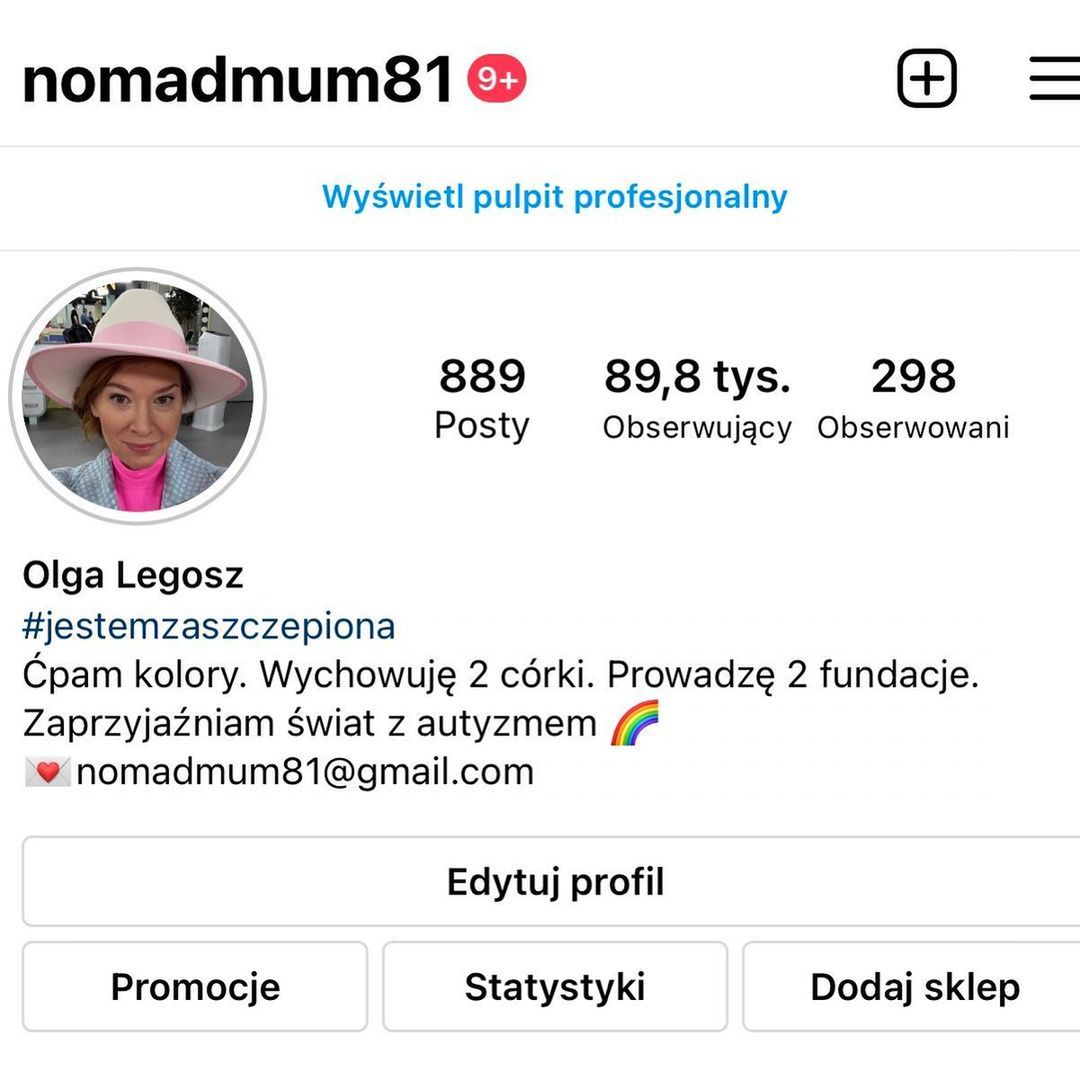Viewport: 1080px width, 1080px height.
Task: Tap the Edytuj profil button
Action: coord(555,882)
